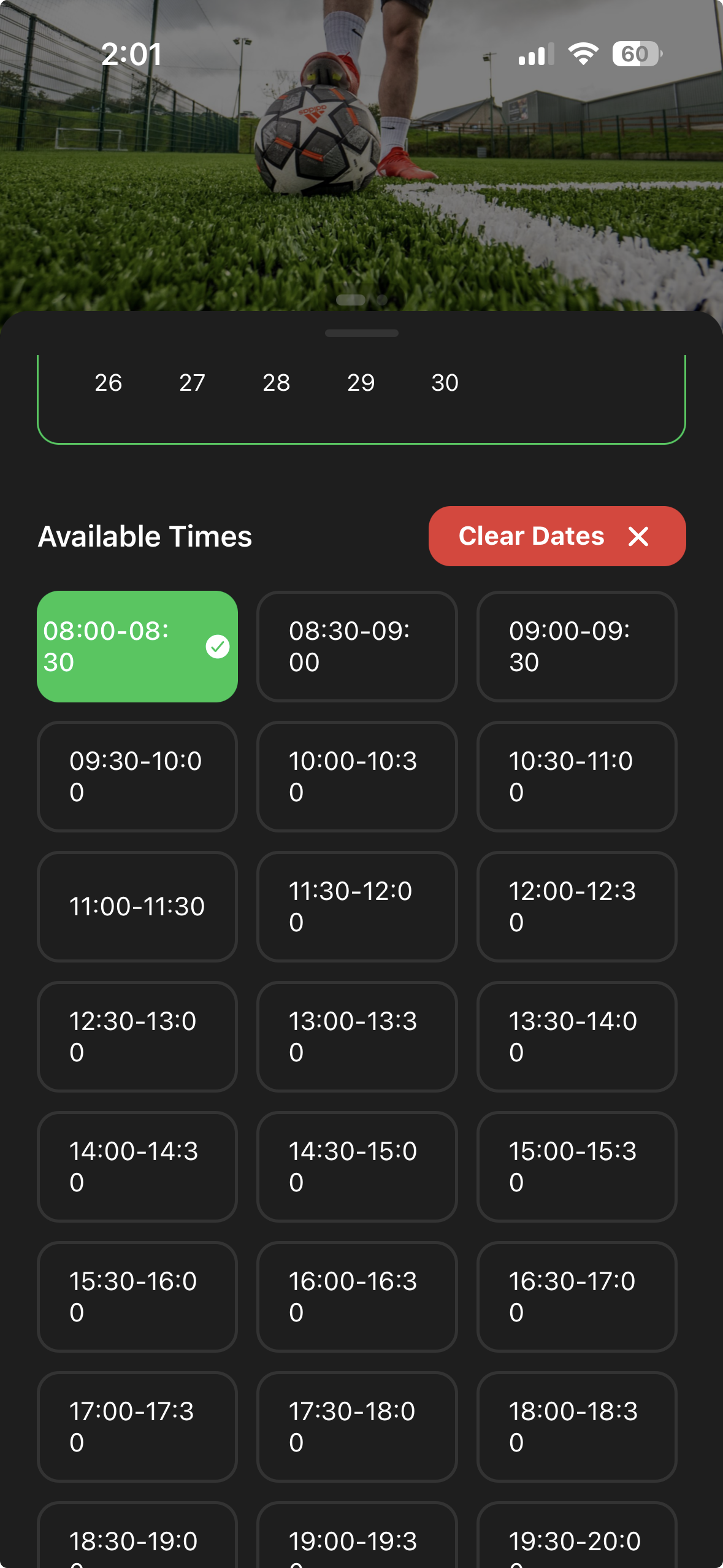Select the 18:00-18:30 time slot
The height and width of the screenshot is (1568, 723).
point(576,1427)
